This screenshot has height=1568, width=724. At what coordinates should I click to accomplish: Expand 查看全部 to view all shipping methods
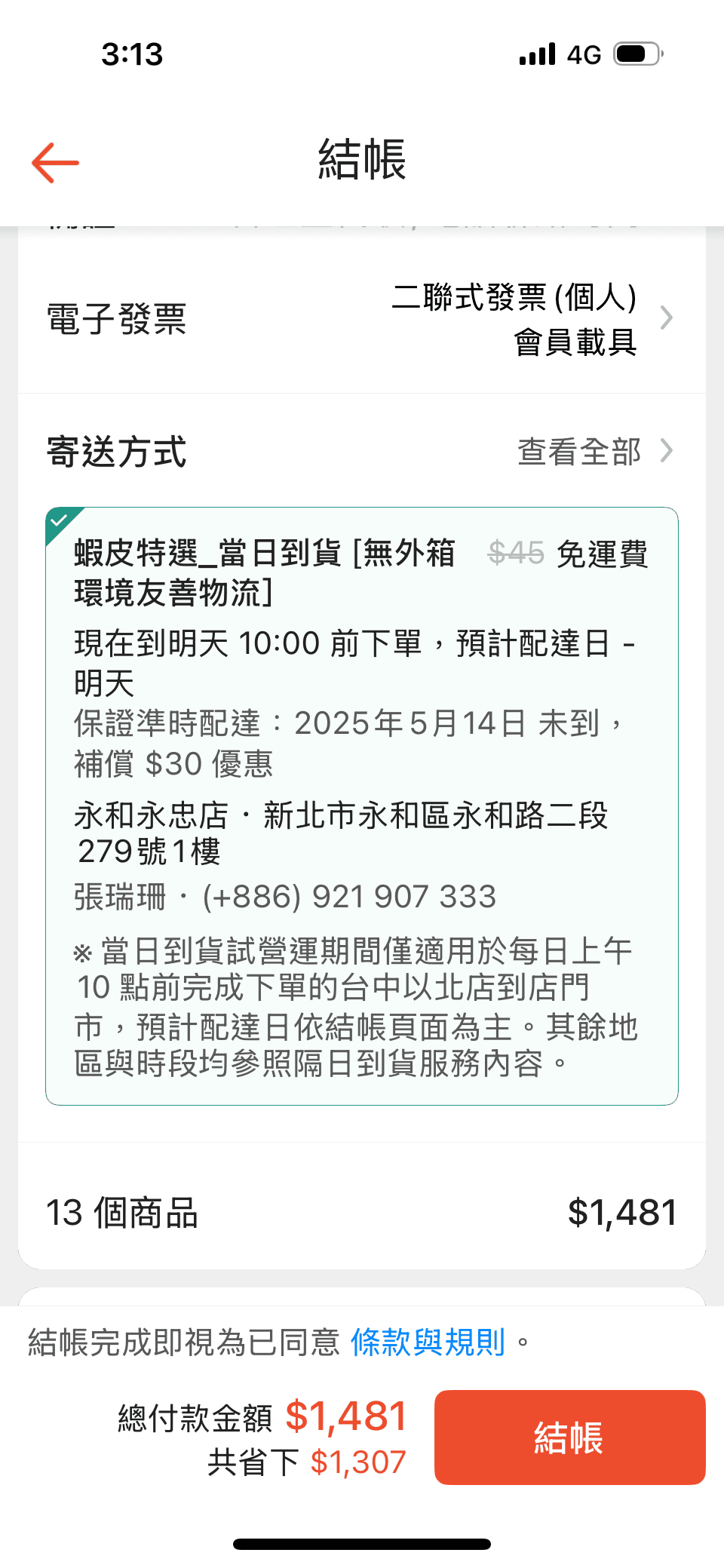(578, 451)
